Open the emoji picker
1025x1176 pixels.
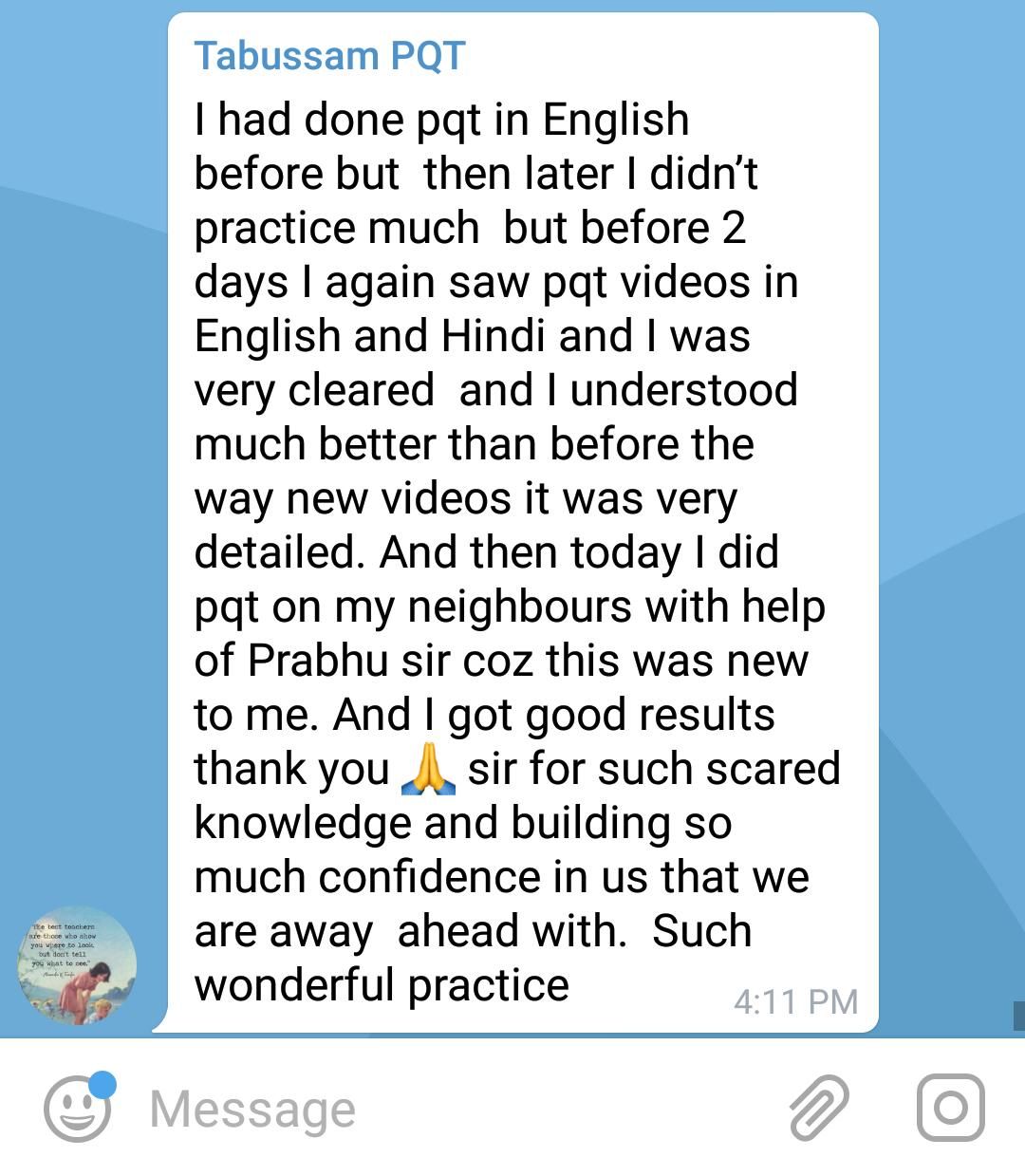click(x=78, y=1109)
